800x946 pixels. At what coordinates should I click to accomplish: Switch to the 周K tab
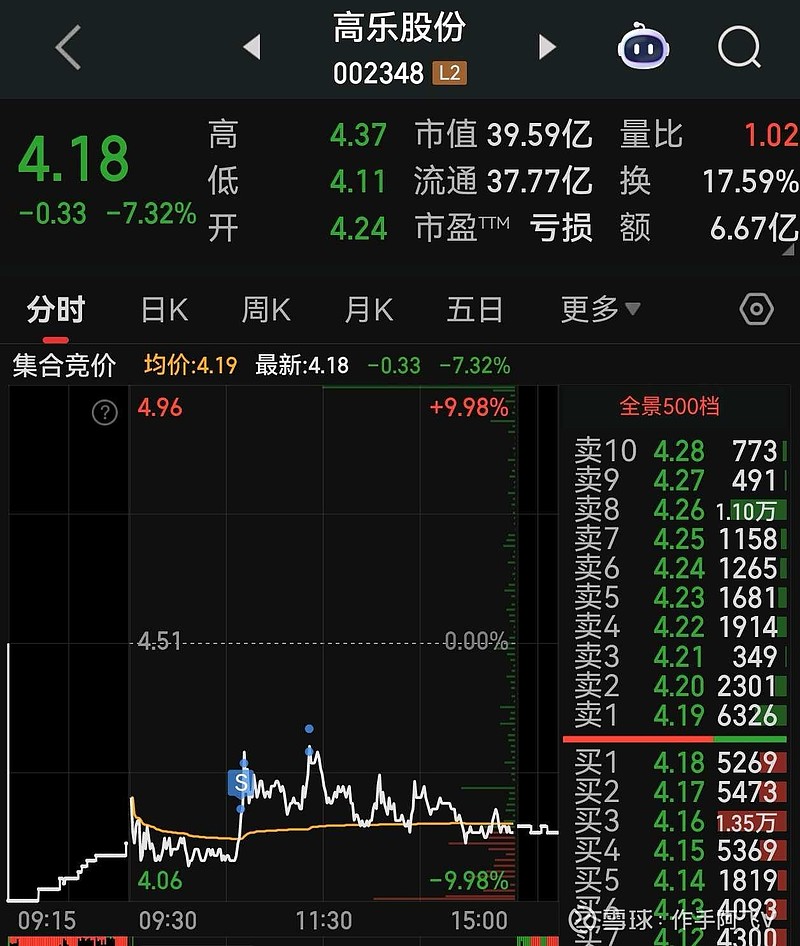pos(265,310)
